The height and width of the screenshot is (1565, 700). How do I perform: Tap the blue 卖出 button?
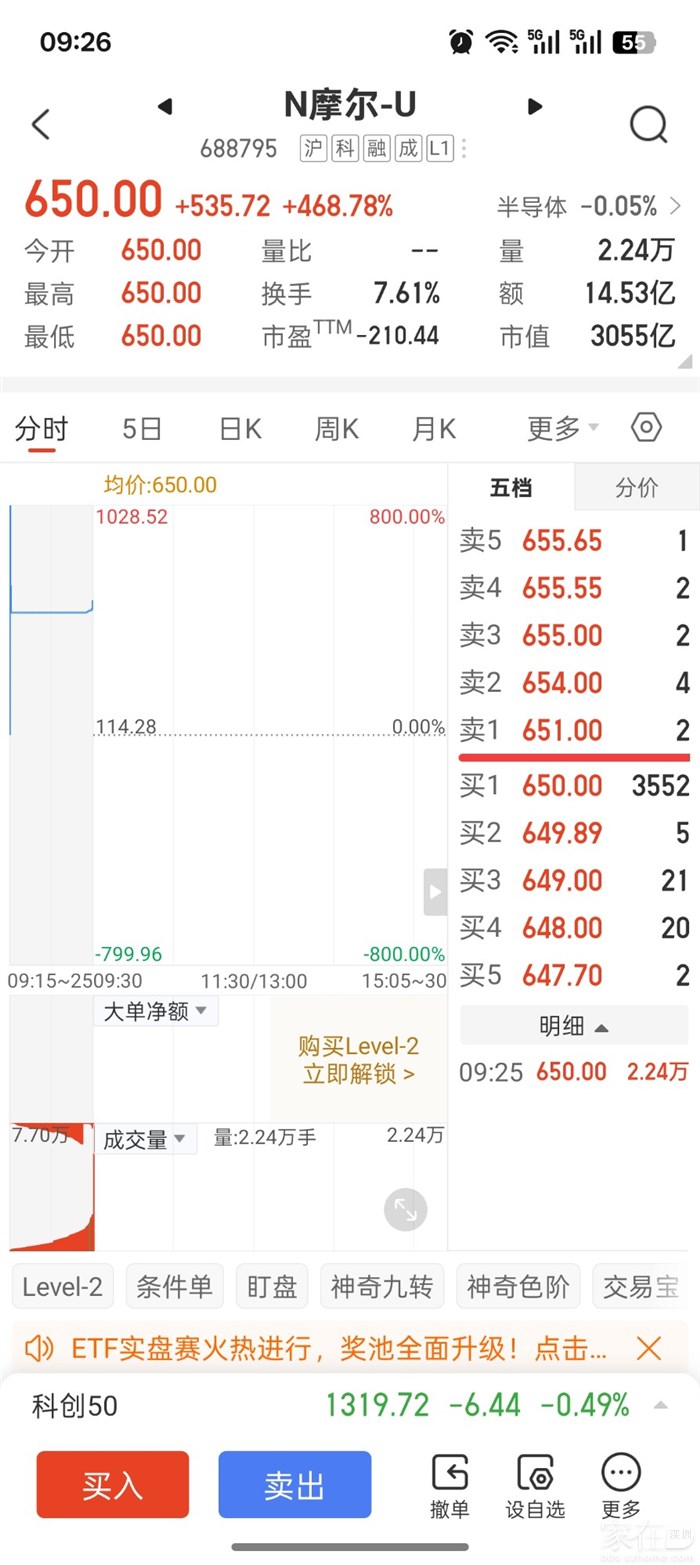(x=295, y=1485)
